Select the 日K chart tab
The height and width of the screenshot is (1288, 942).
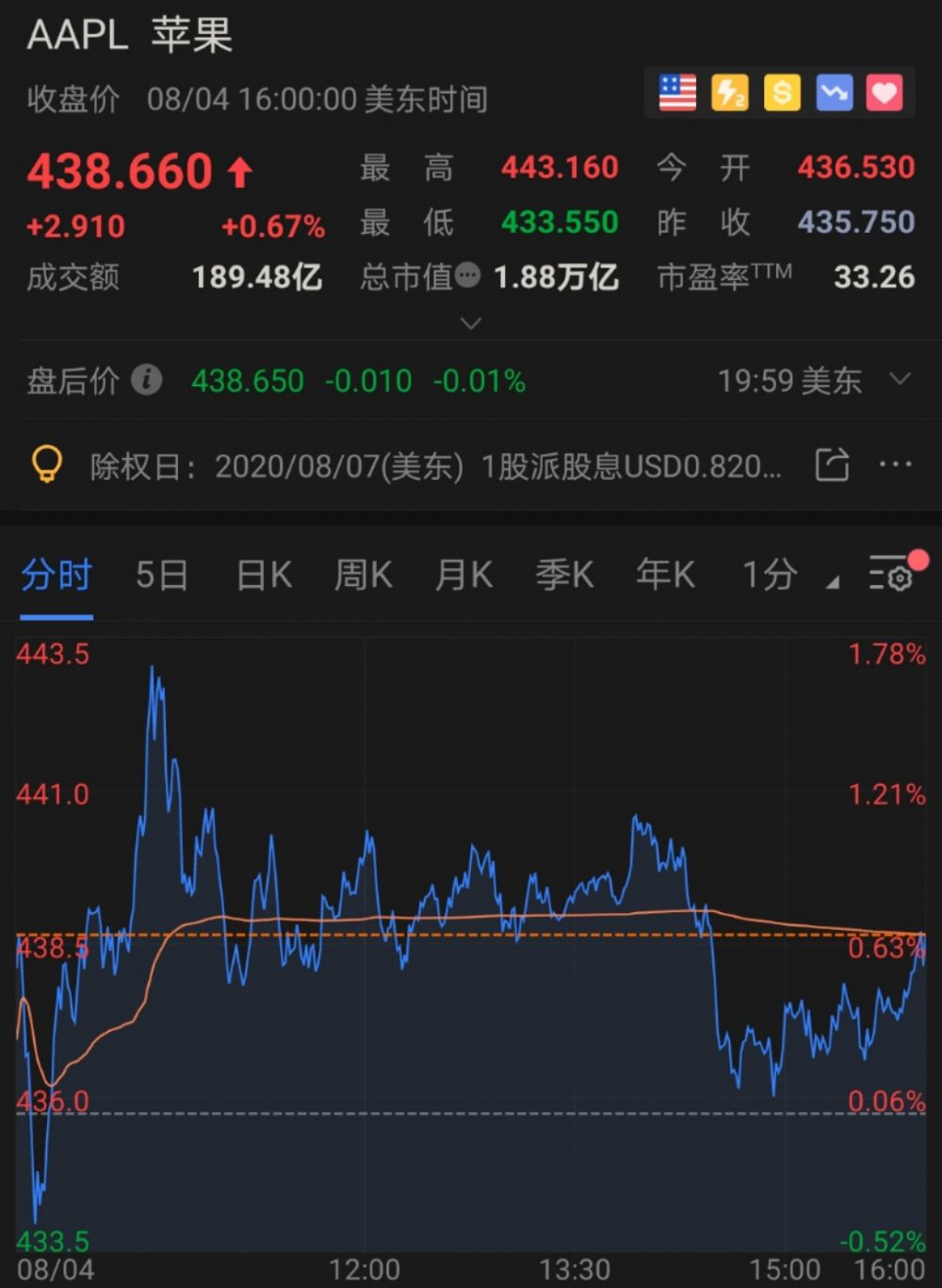coord(264,575)
